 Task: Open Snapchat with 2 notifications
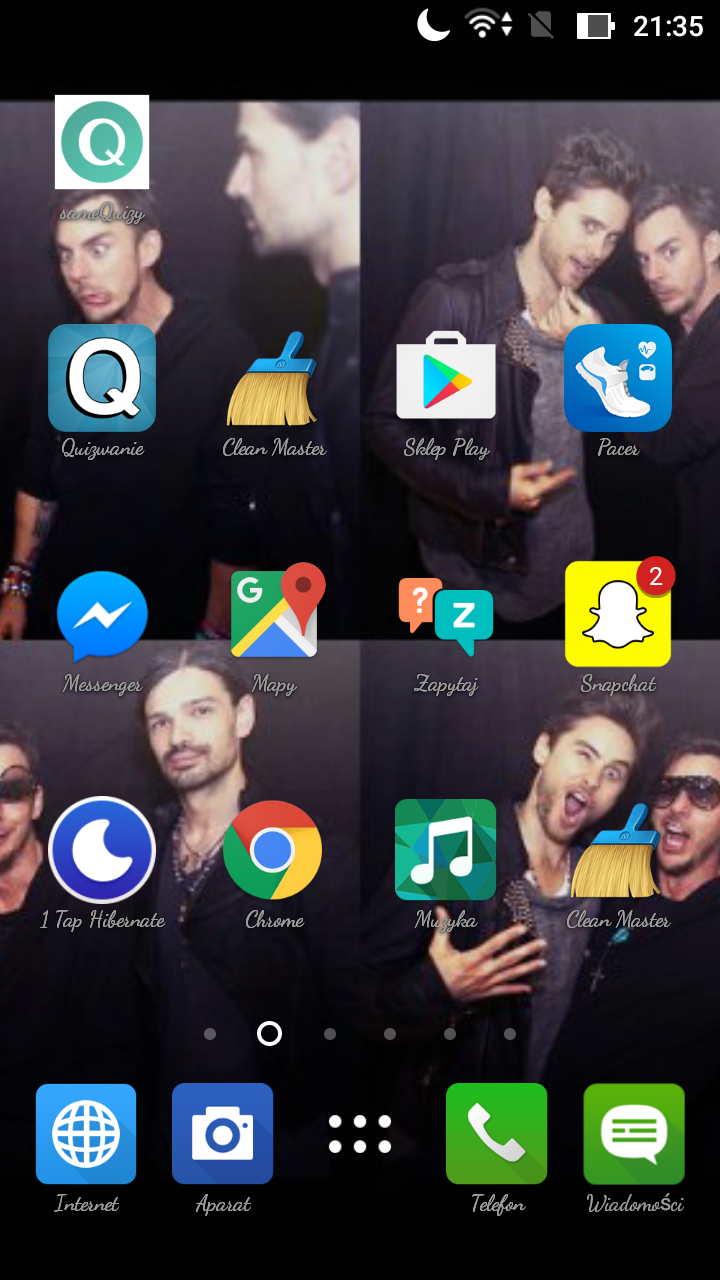pos(618,614)
